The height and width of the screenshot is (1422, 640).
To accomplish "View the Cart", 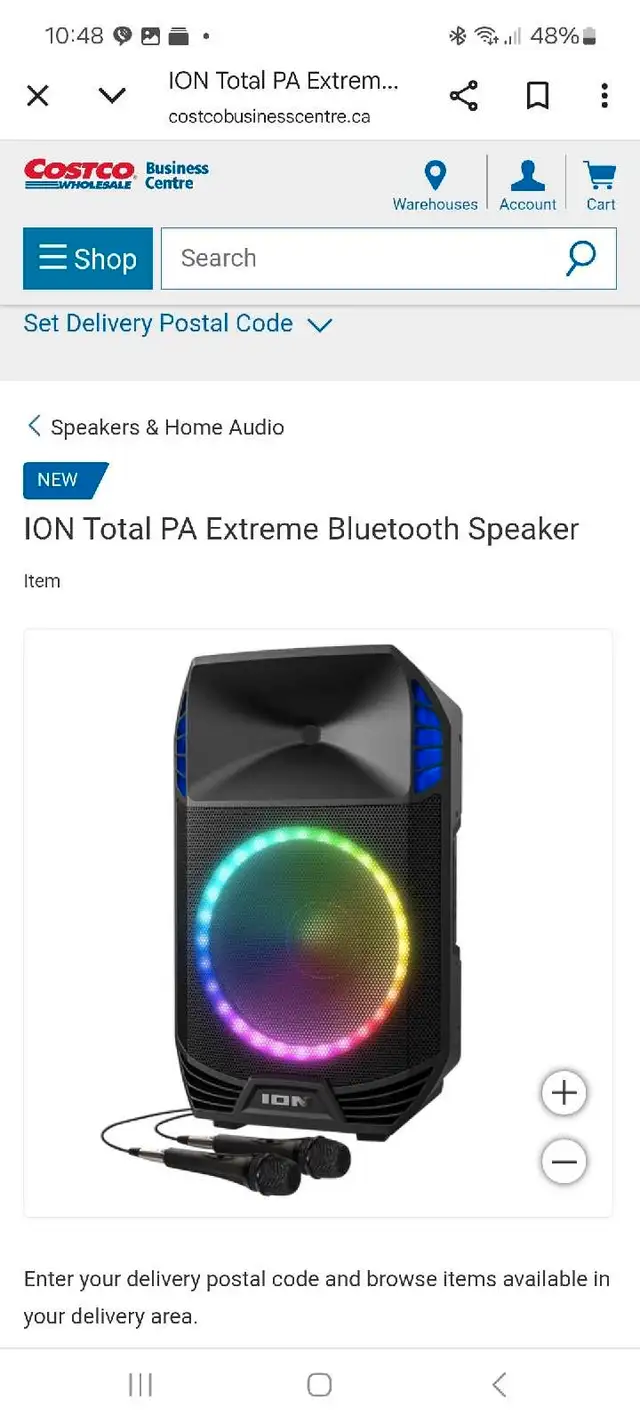I will (601, 185).
